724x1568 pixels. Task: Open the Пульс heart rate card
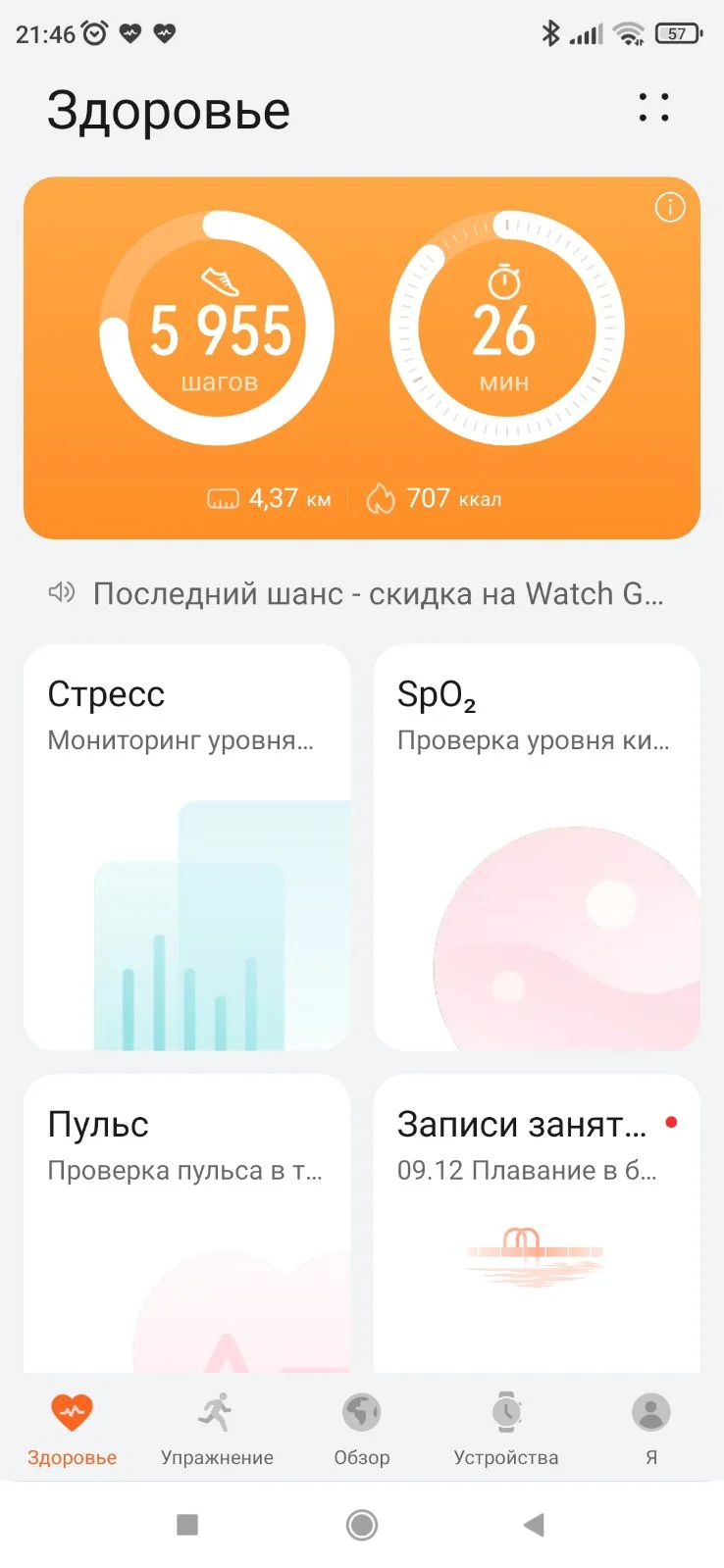[x=186, y=1224]
